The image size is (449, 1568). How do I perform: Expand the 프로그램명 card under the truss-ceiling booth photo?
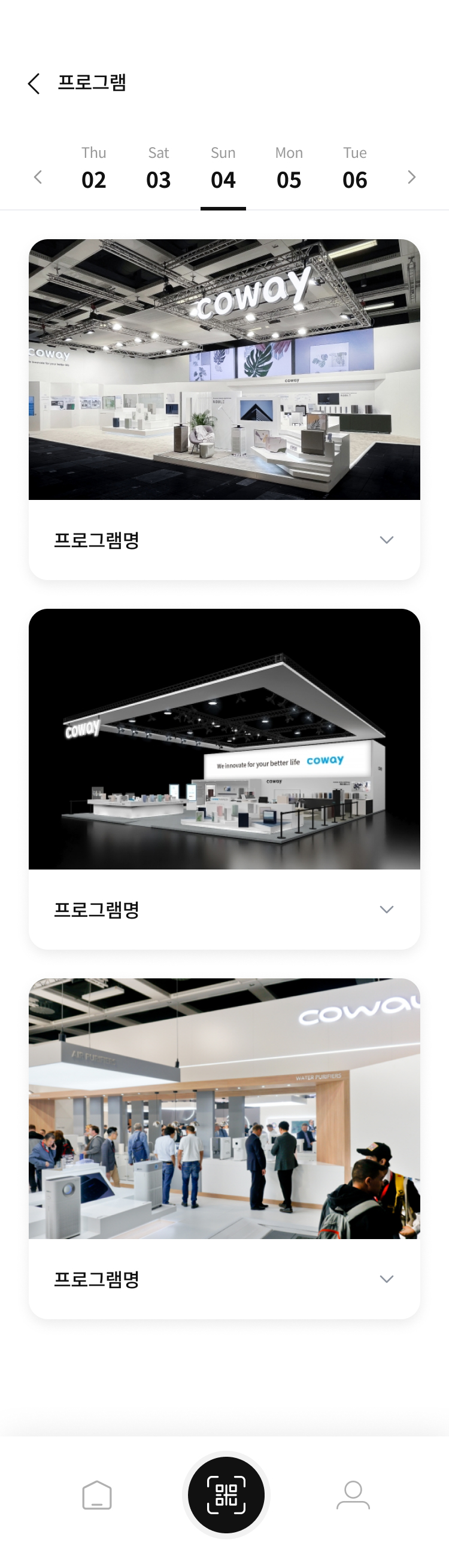coord(386,540)
